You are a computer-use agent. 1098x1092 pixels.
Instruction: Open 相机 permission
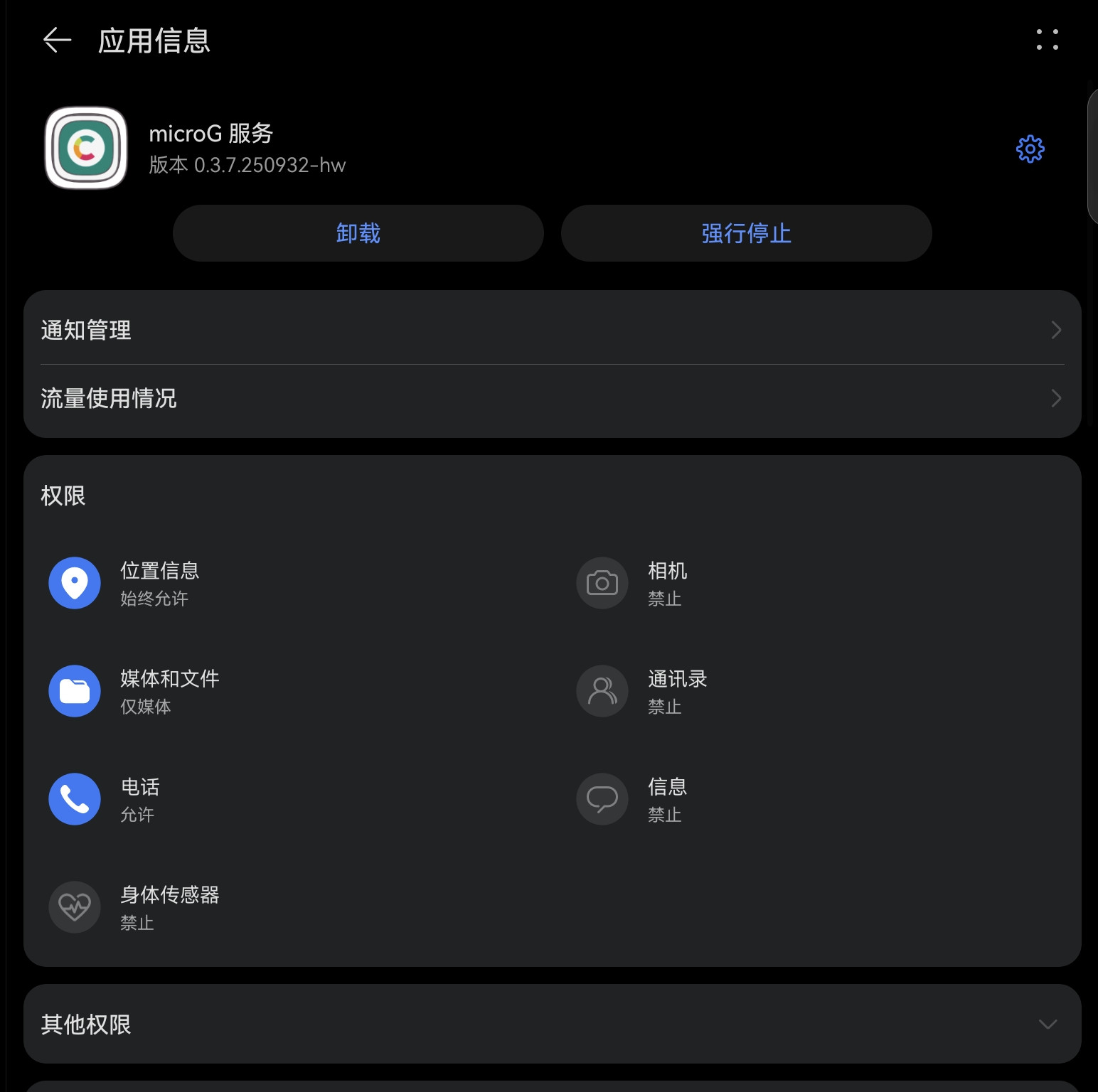[x=666, y=583]
